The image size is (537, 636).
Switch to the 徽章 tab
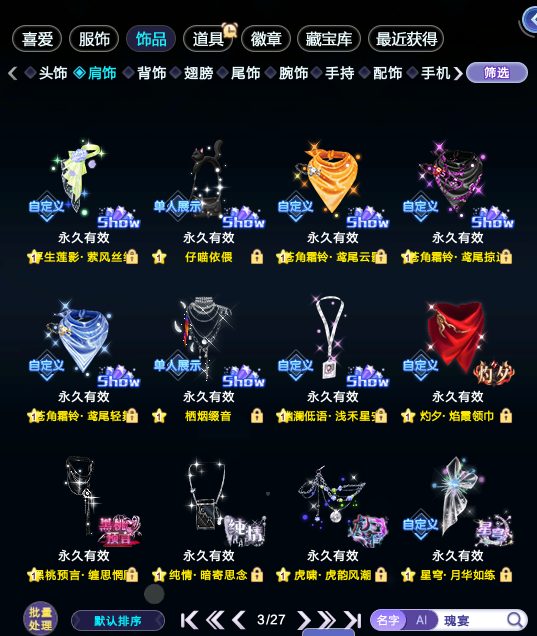pos(266,39)
